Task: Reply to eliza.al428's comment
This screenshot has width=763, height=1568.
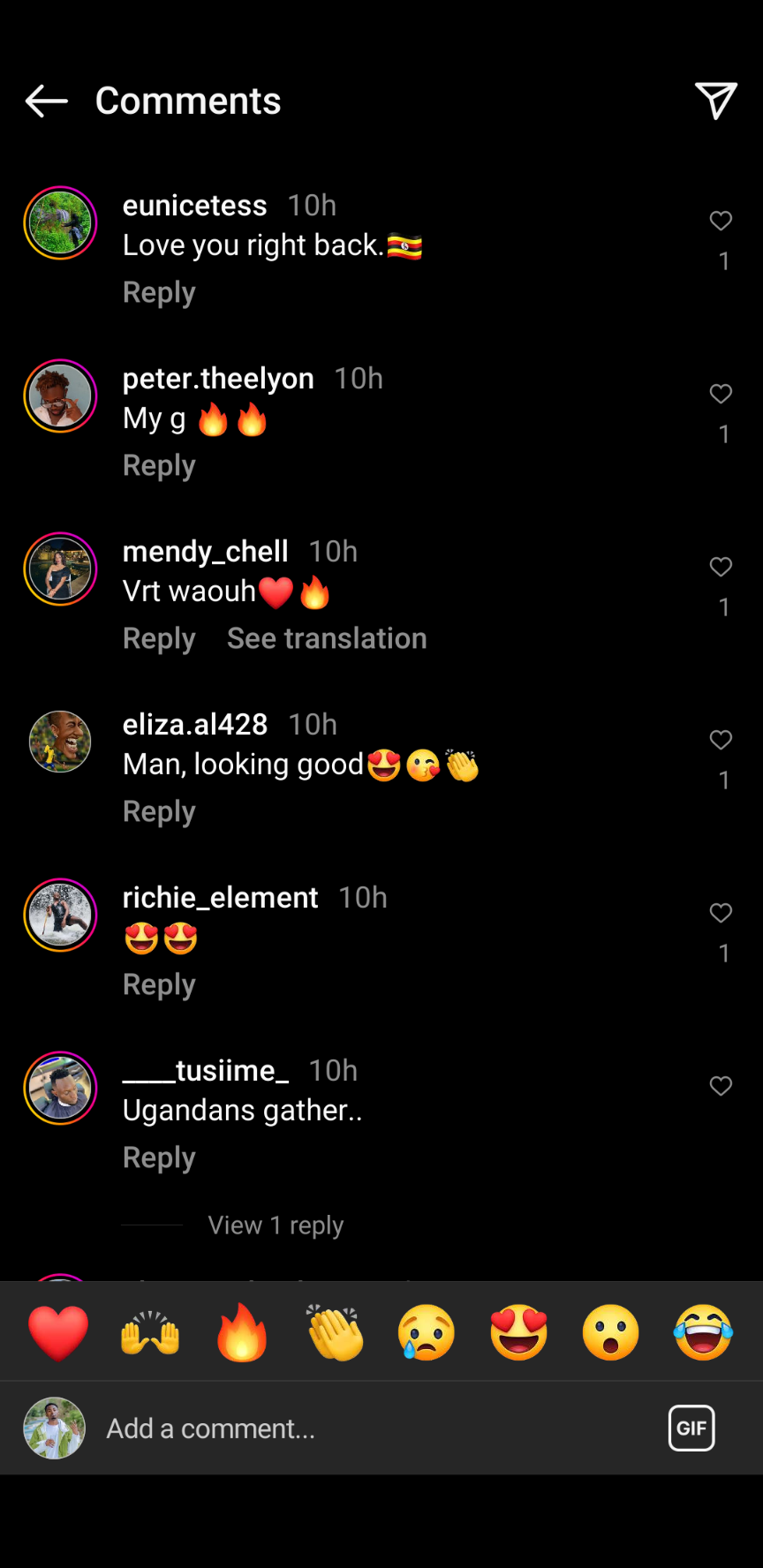Action: (x=159, y=811)
